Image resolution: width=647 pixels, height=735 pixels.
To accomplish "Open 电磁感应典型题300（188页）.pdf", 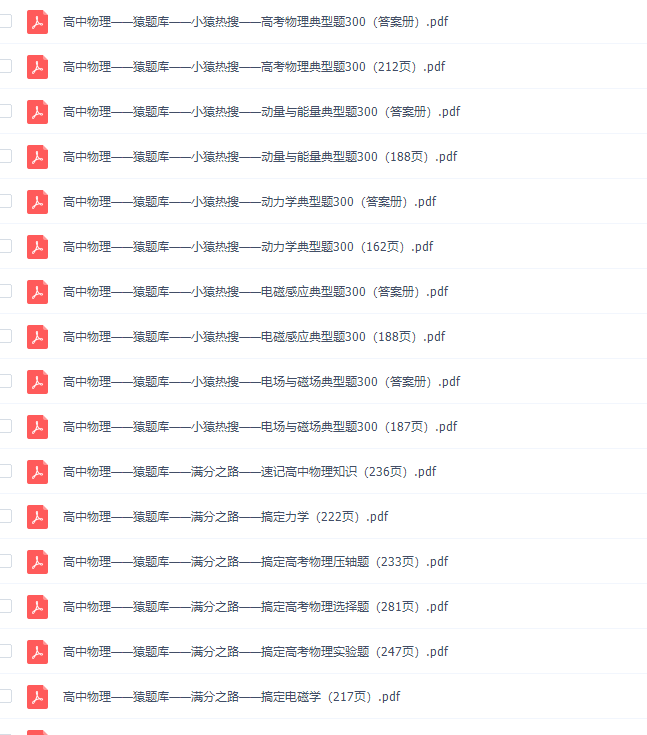I will [253, 336].
